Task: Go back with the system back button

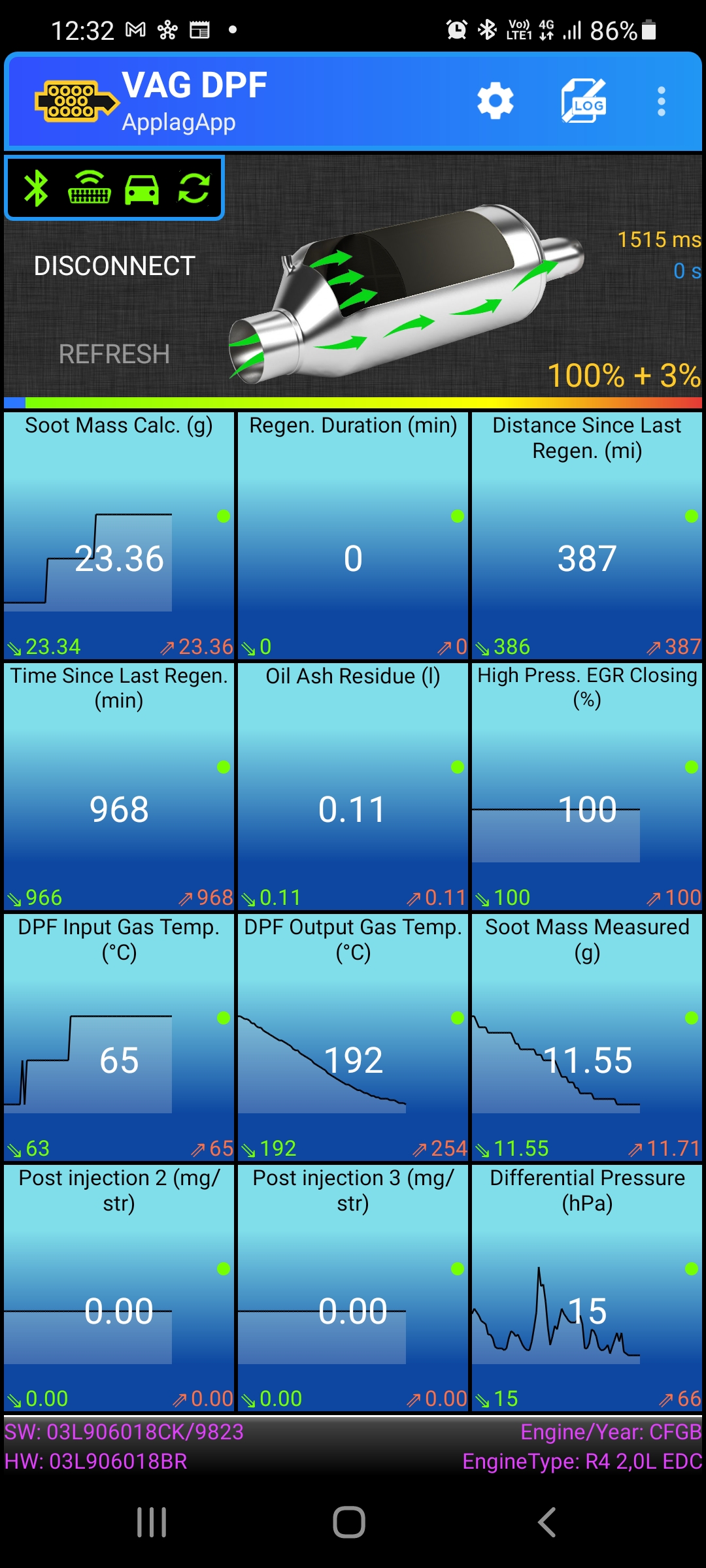Action: click(546, 1522)
